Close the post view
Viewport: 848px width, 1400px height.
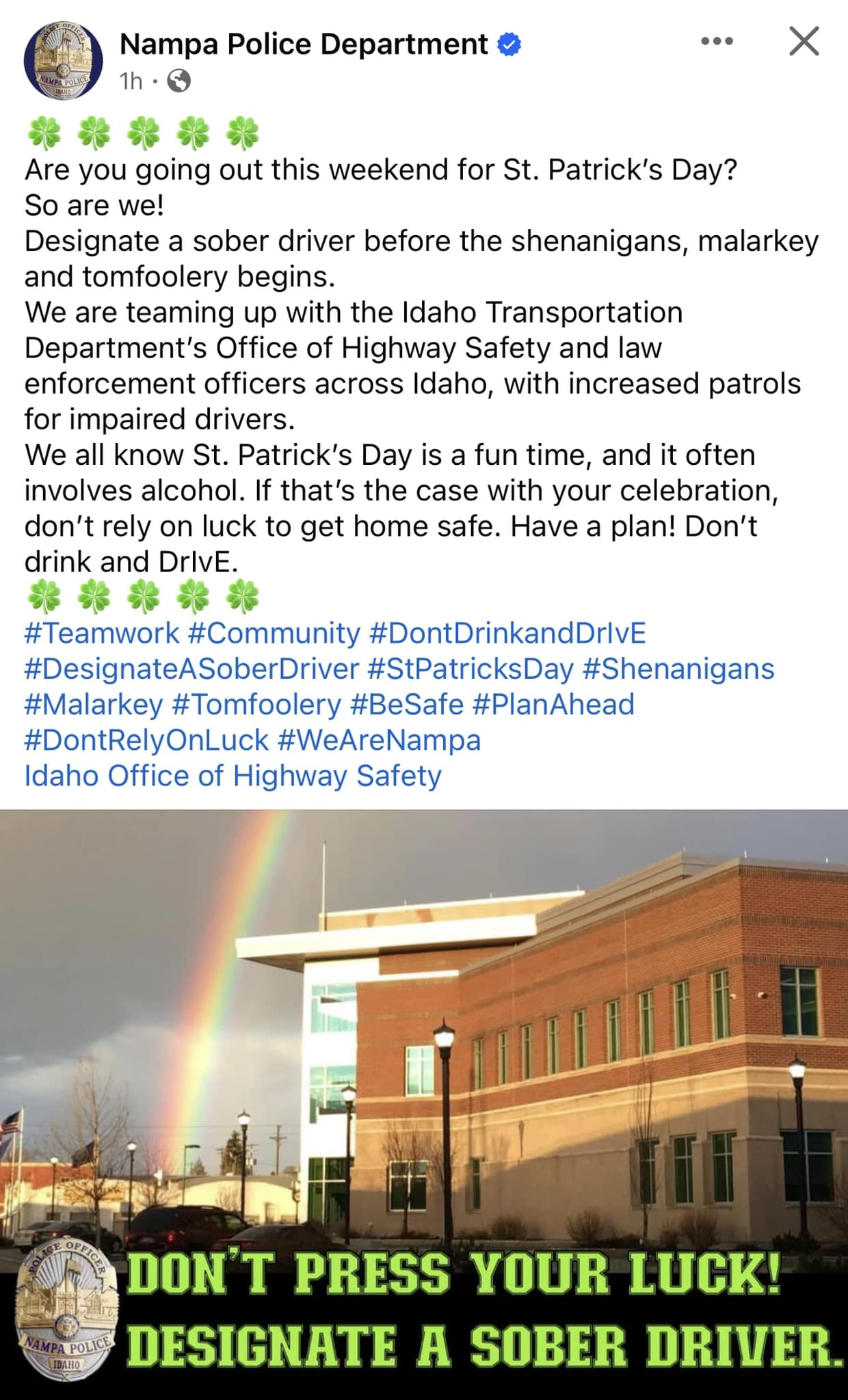(x=804, y=42)
